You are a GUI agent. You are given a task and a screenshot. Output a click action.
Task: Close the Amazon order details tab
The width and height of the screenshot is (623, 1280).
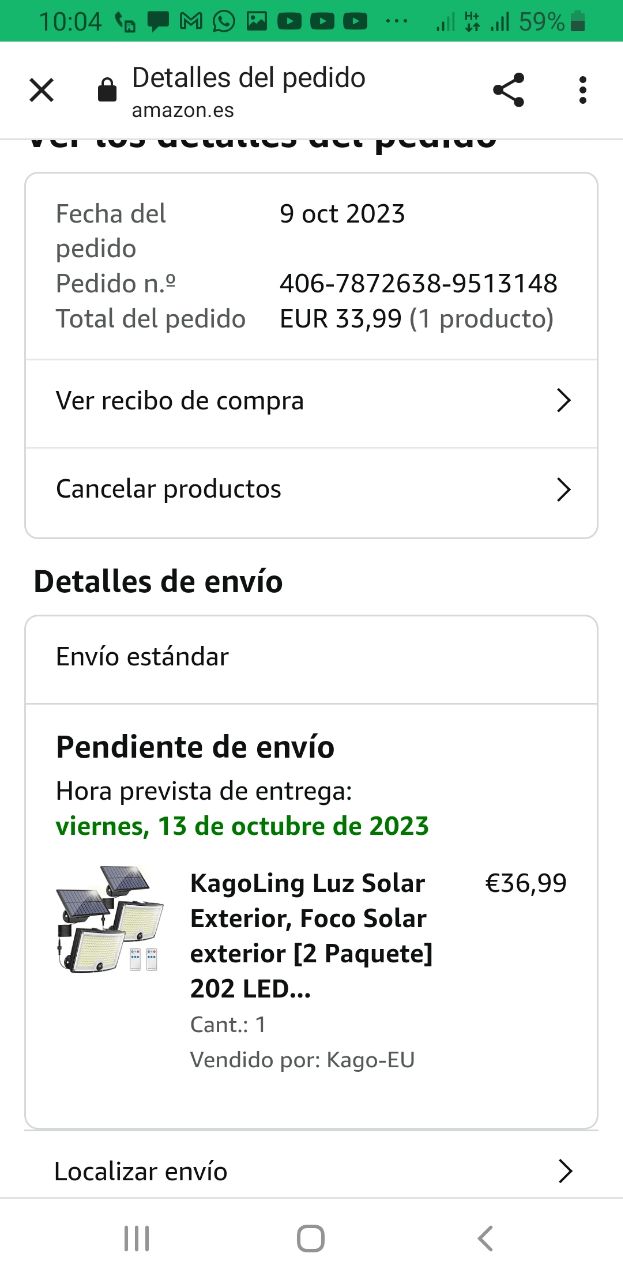(41, 91)
